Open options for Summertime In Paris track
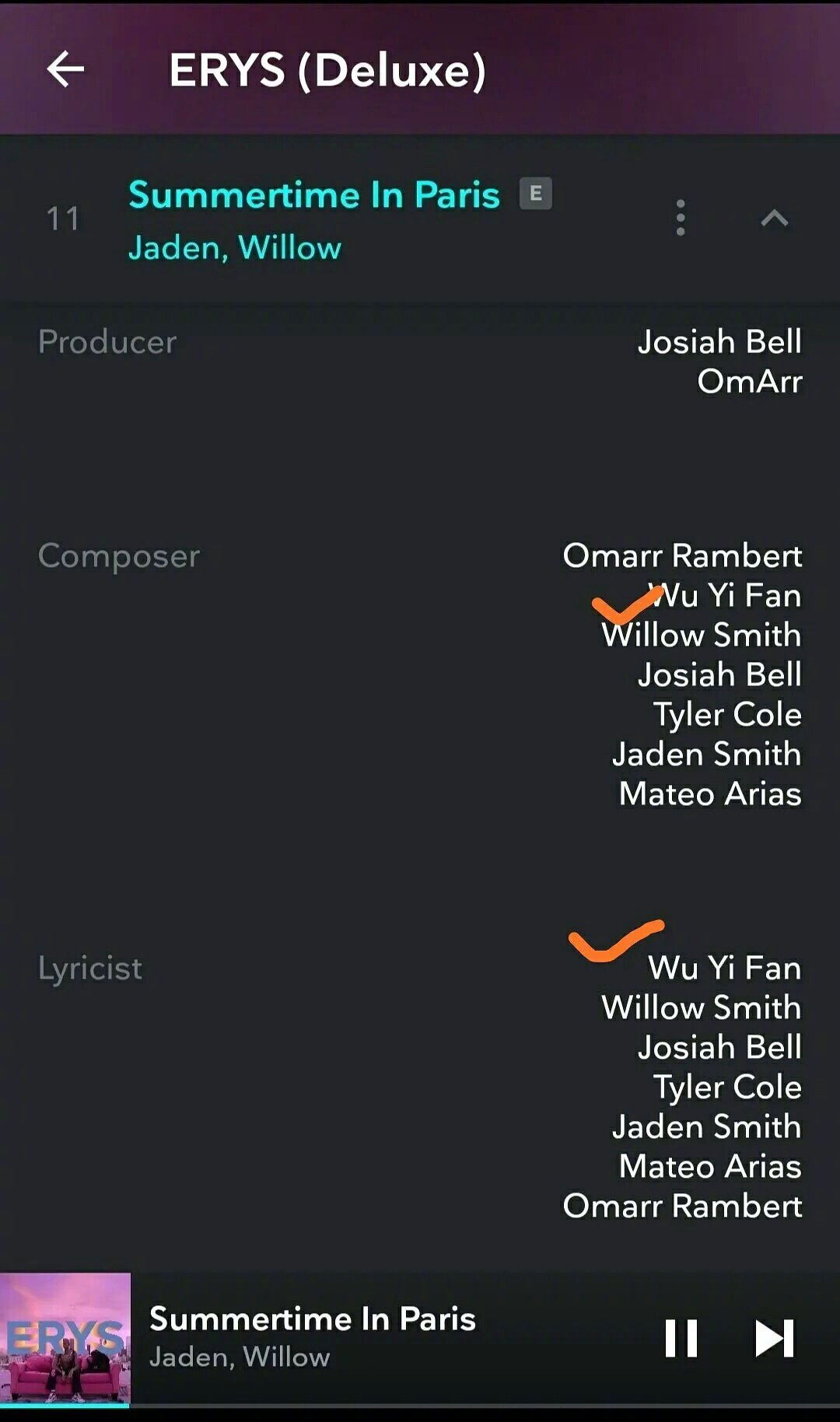Image resolution: width=840 pixels, height=1422 pixels. 681,218
